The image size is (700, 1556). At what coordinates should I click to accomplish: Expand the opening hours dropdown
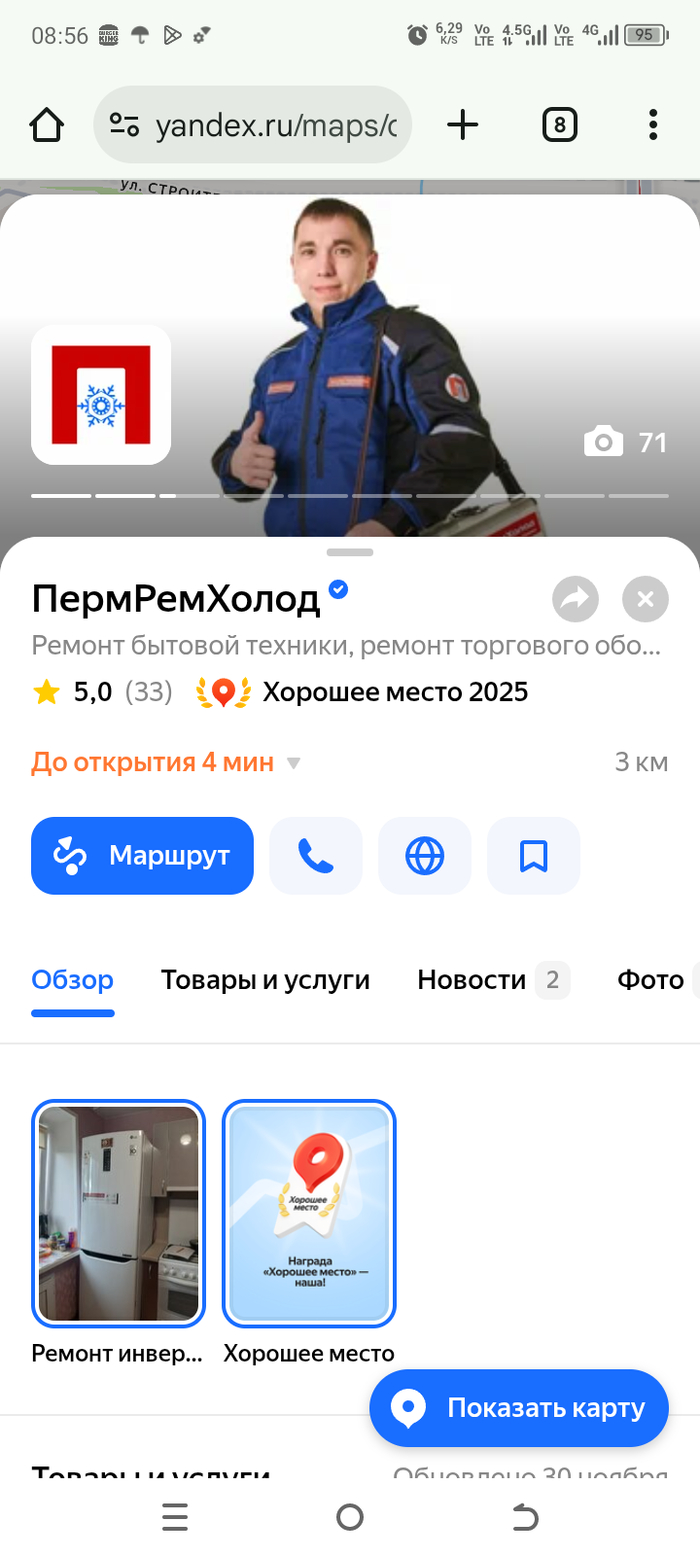(293, 764)
